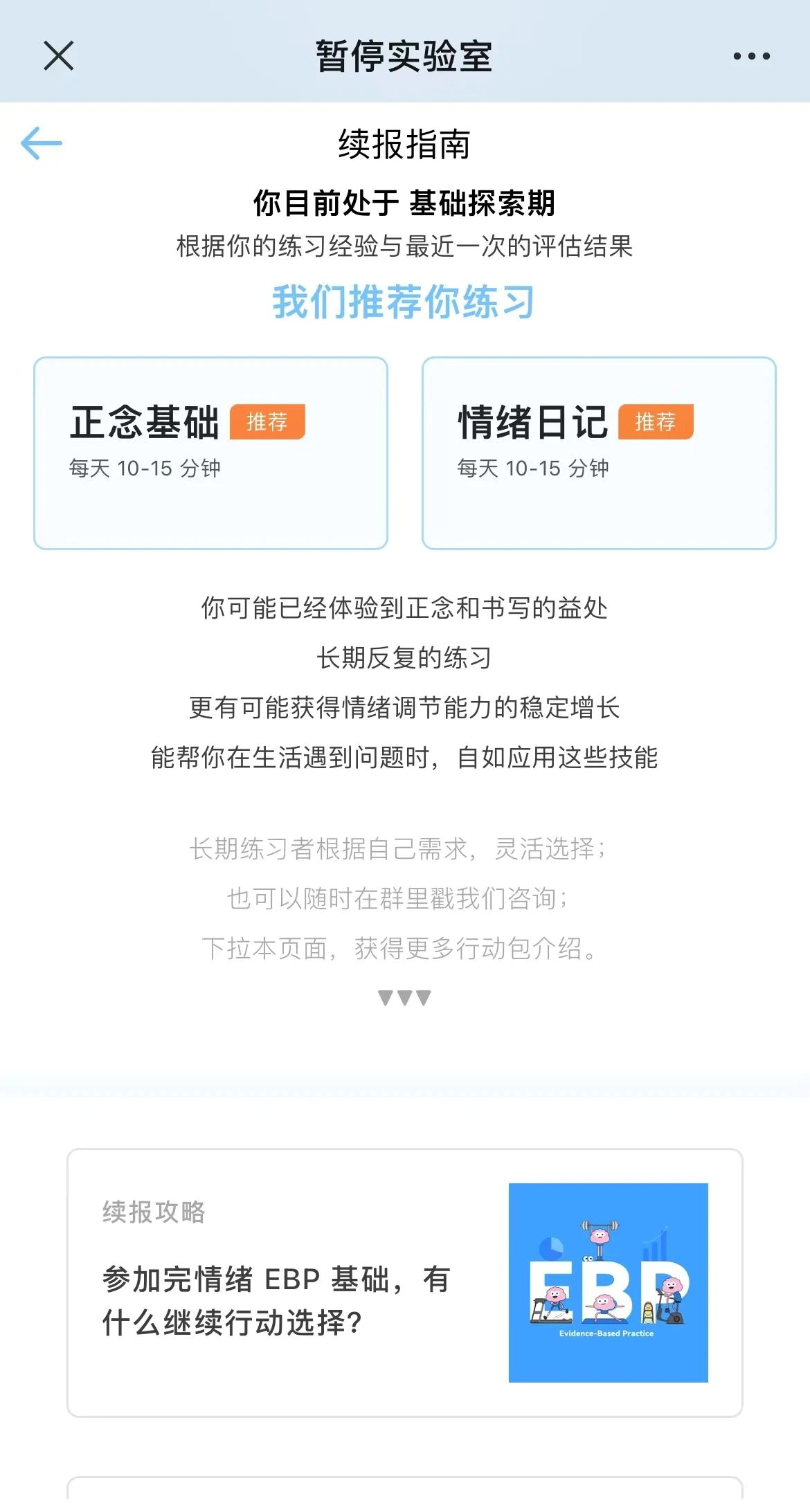
Task: Open the 续报攻略 article about EBP 基础
Action: [x=404, y=1282]
